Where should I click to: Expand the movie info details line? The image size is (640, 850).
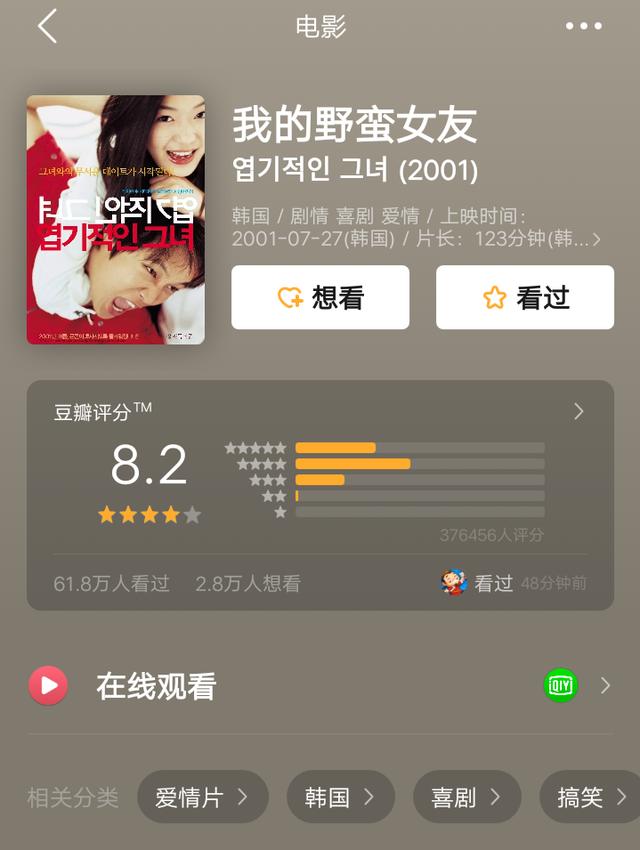point(596,239)
